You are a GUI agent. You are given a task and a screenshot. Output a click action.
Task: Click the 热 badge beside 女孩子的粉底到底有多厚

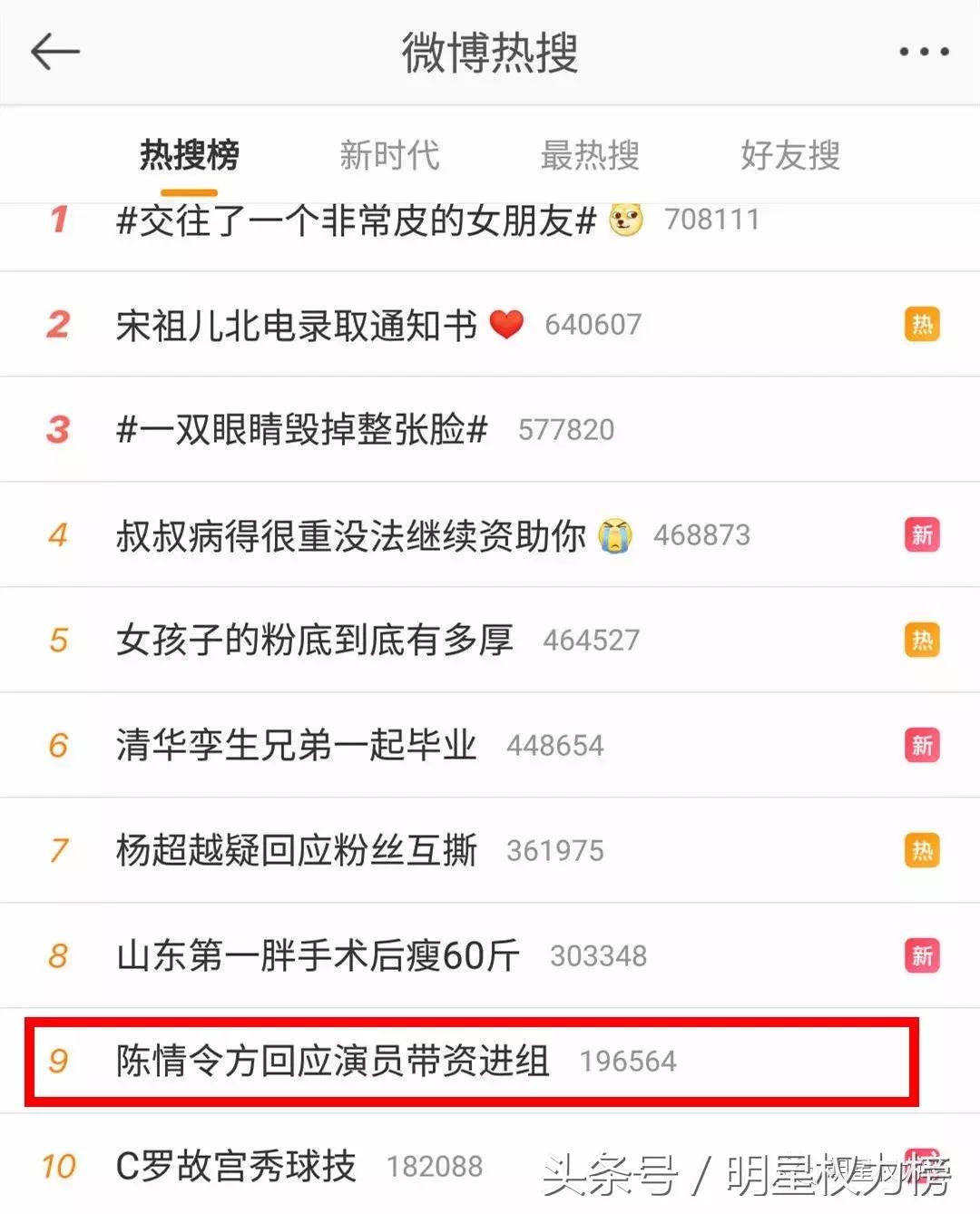(922, 639)
